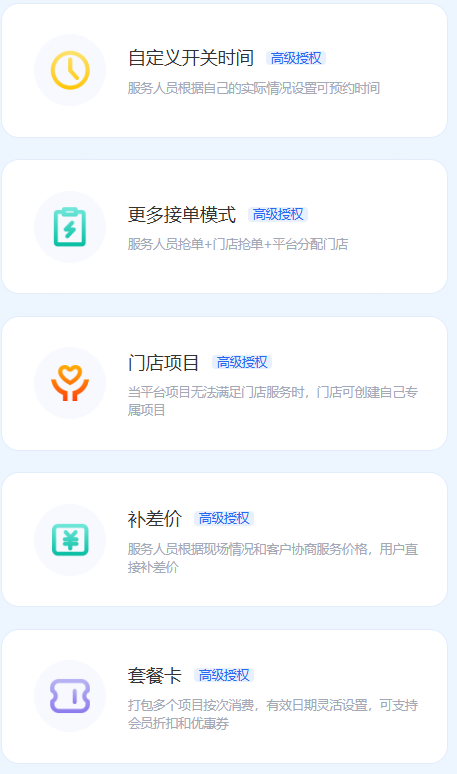Open the 更多接单模式 feature card
457x774 pixels.
coord(225,227)
